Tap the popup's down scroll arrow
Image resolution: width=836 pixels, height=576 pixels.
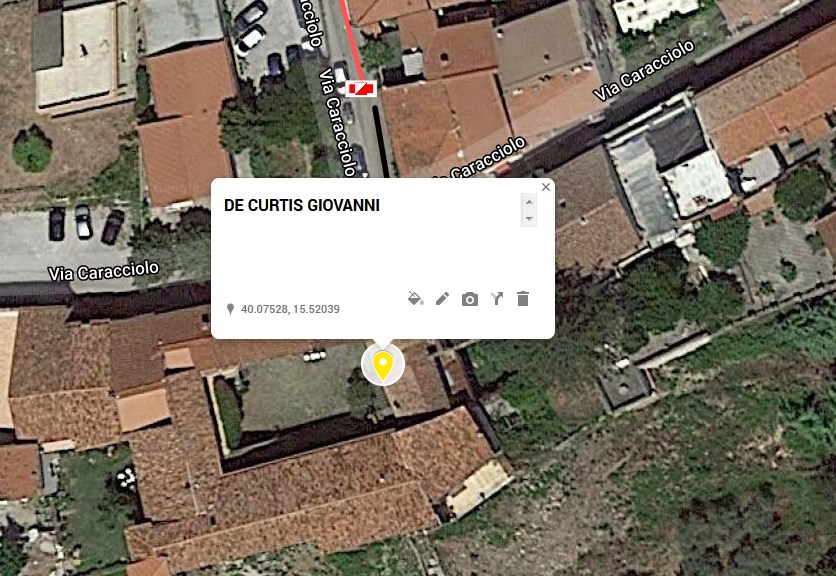tap(529, 218)
